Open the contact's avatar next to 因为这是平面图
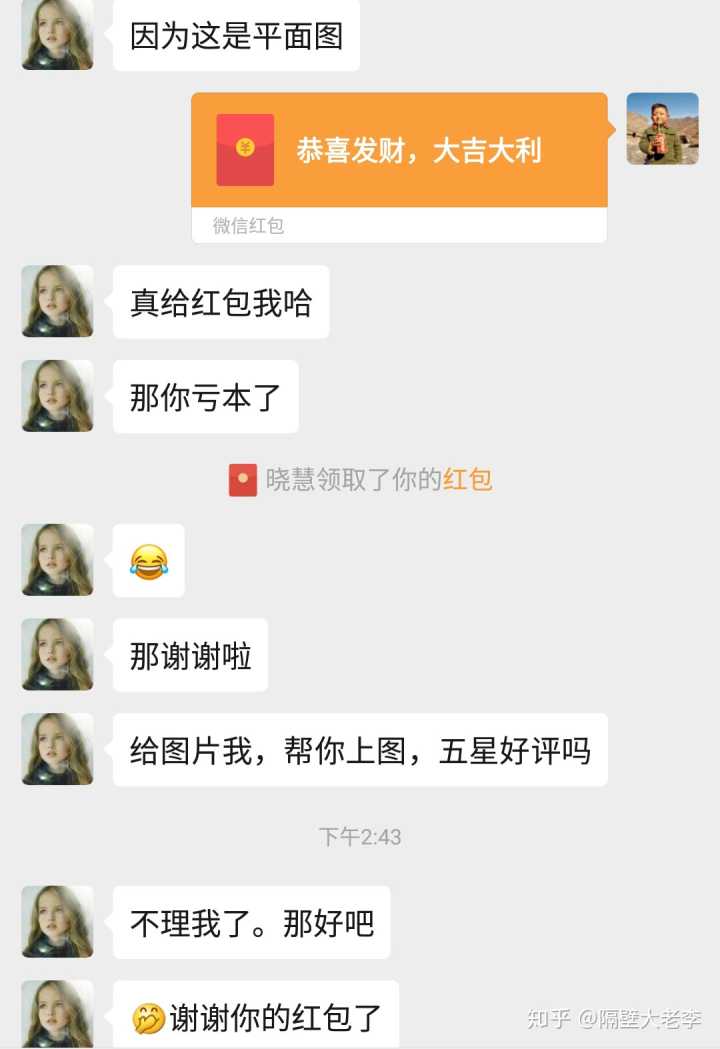 58,35
